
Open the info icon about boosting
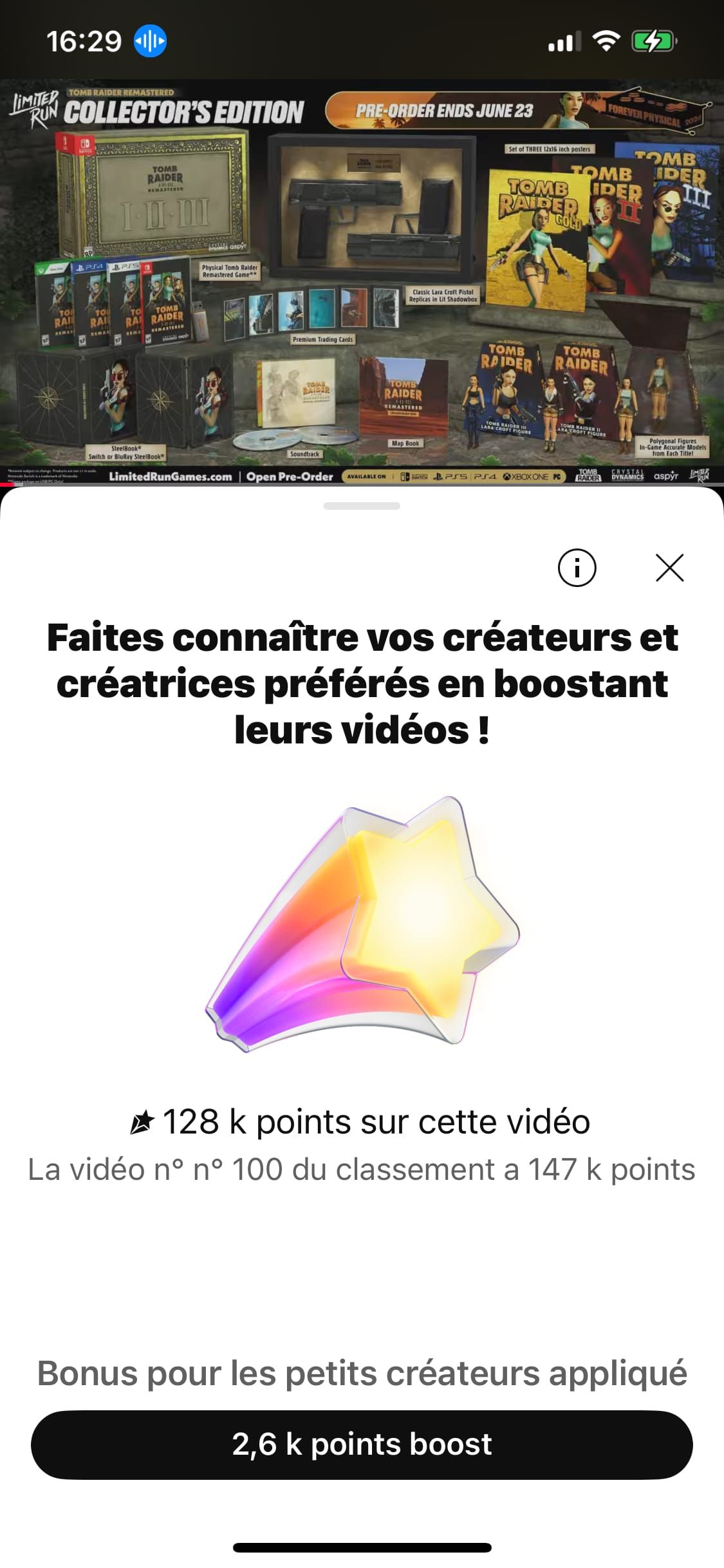coord(576,568)
